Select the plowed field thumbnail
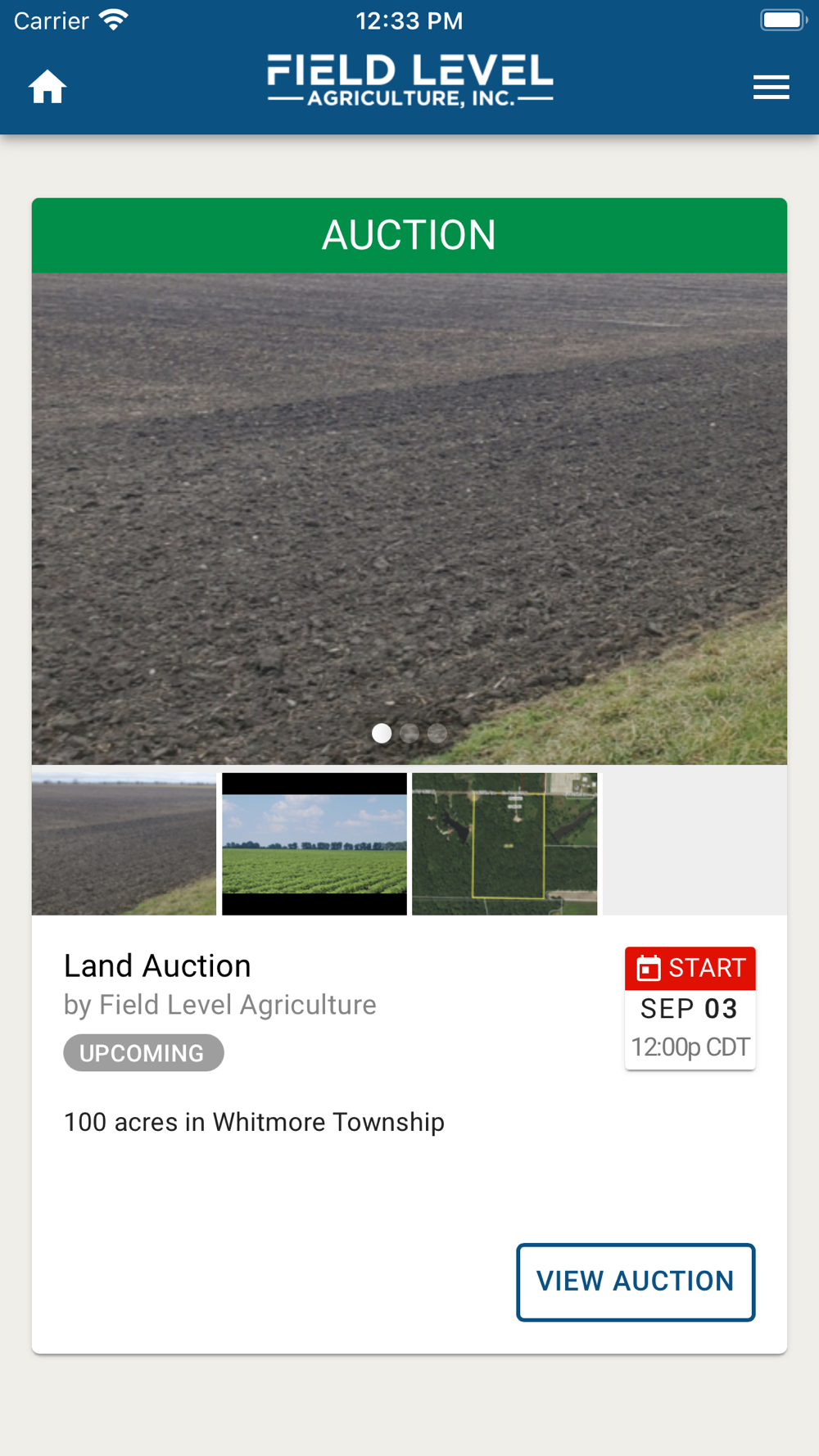Viewport: 819px width, 1456px height. point(124,843)
